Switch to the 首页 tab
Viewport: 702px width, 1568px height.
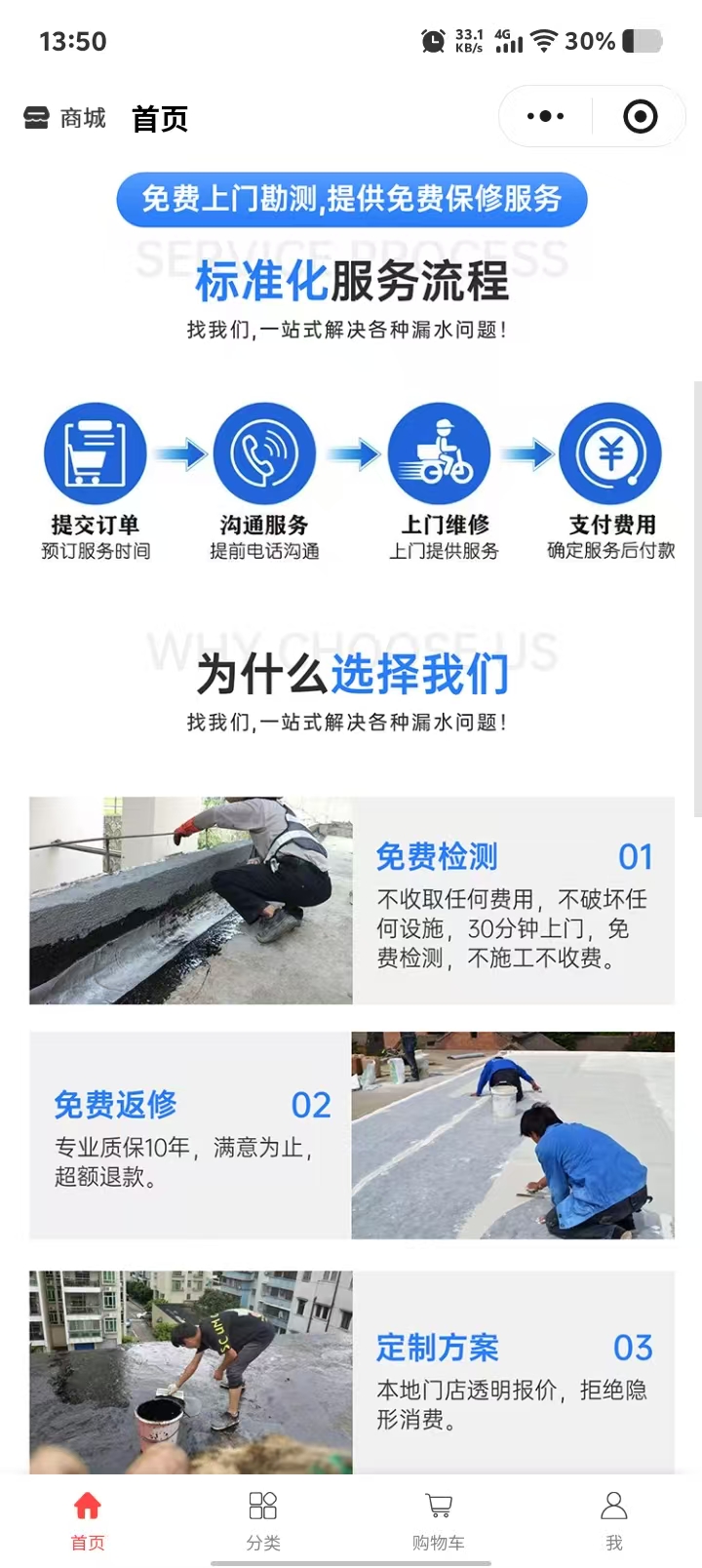[x=88, y=1519]
